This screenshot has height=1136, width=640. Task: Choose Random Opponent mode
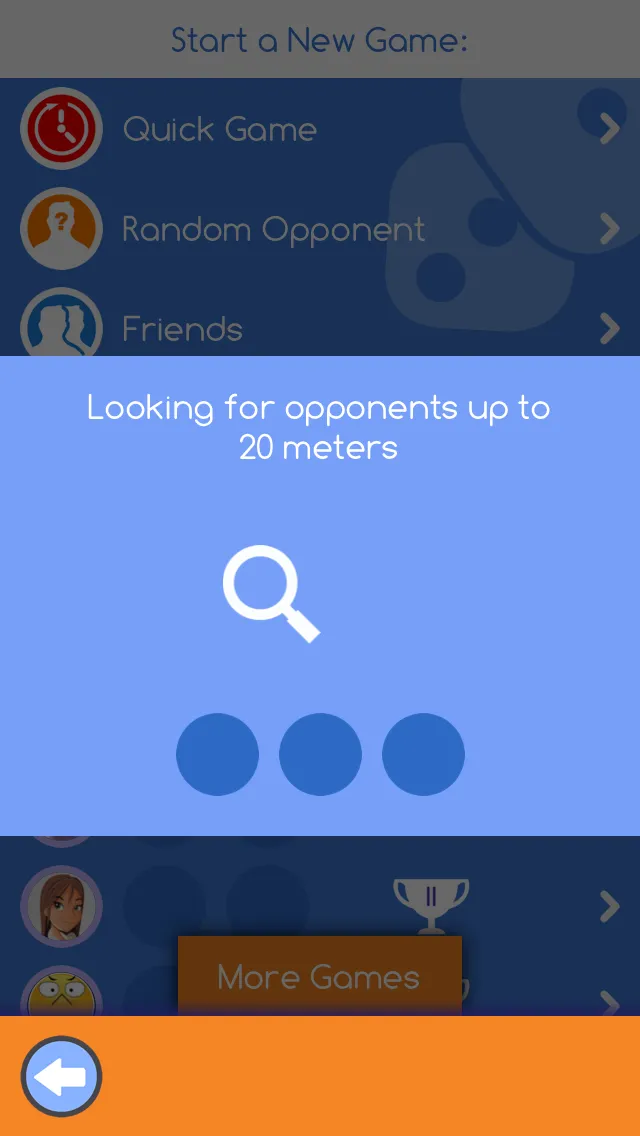320,229
